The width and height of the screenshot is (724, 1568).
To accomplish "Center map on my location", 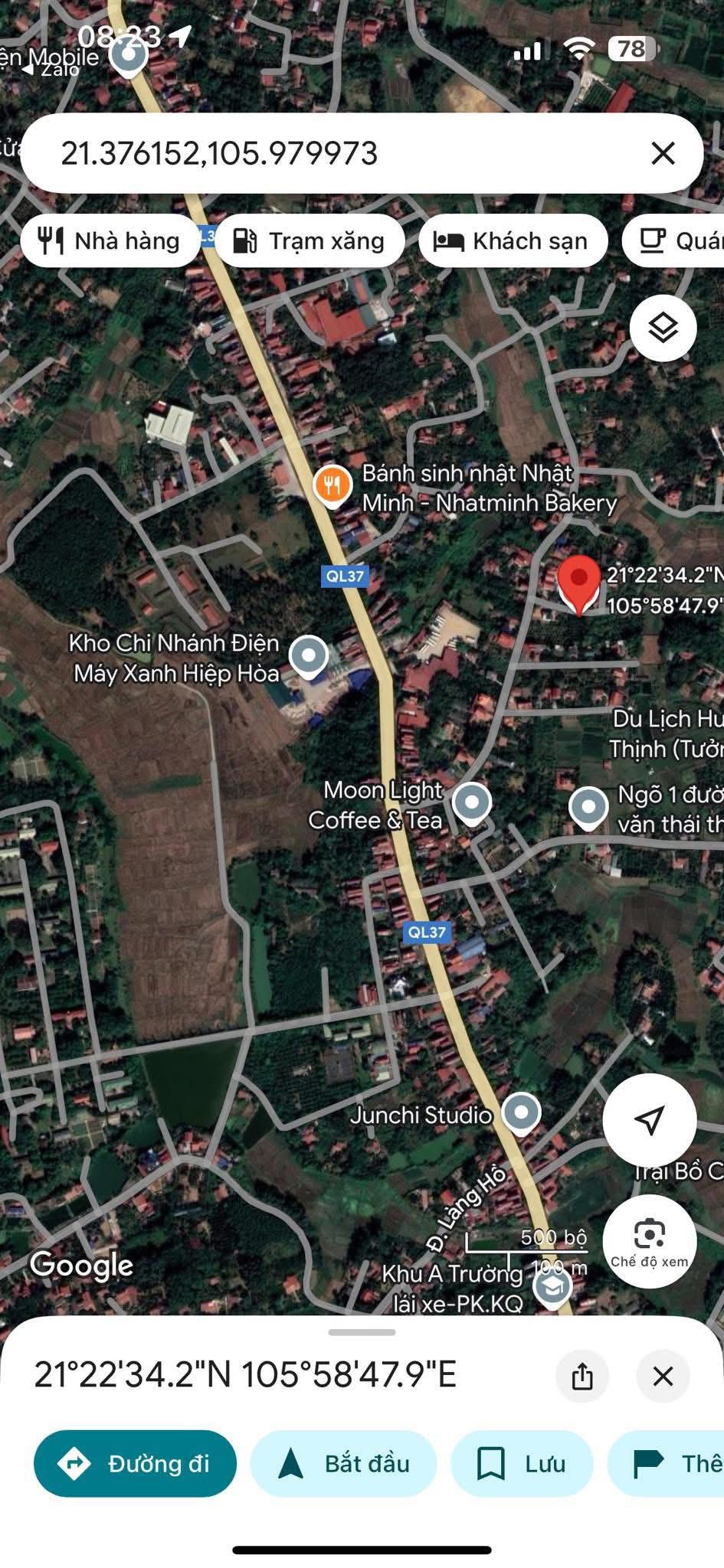I will tap(649, 1120).
